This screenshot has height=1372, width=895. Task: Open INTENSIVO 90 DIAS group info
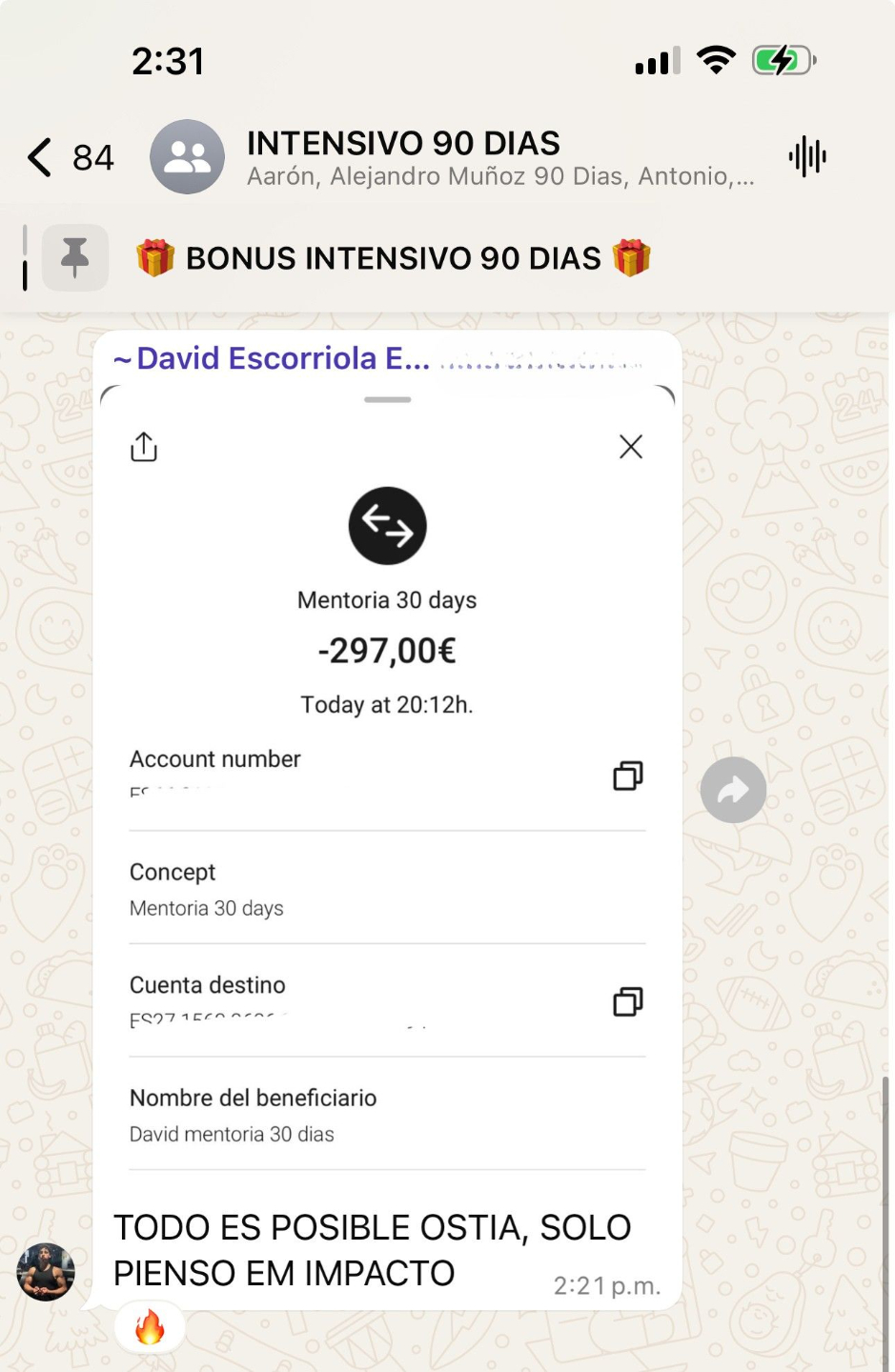click(403, 156)
